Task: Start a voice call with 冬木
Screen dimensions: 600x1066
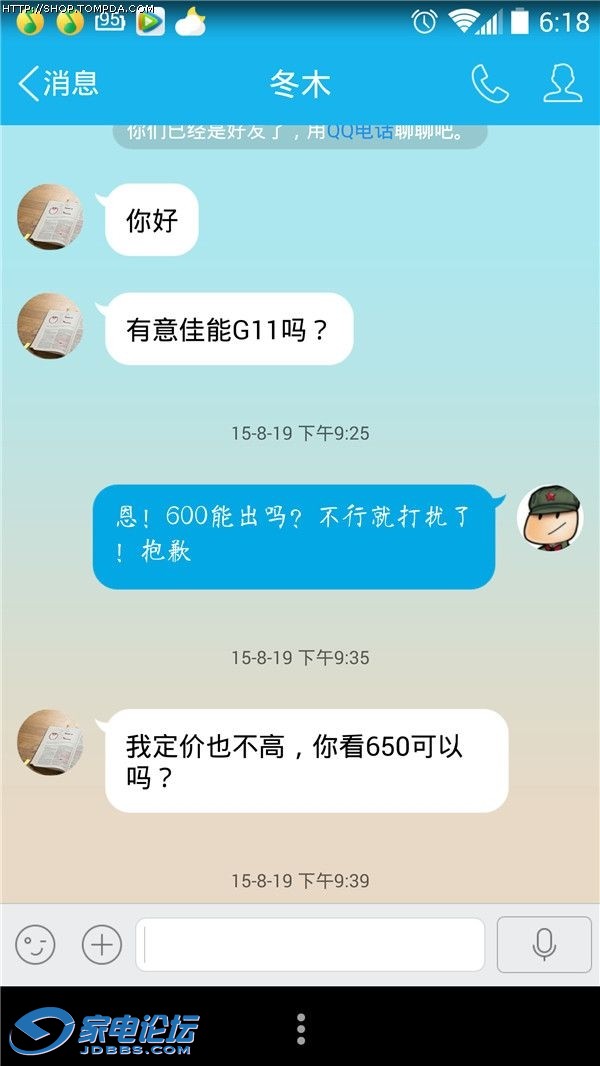Action: pyautogui.click(x=489, y=84)
